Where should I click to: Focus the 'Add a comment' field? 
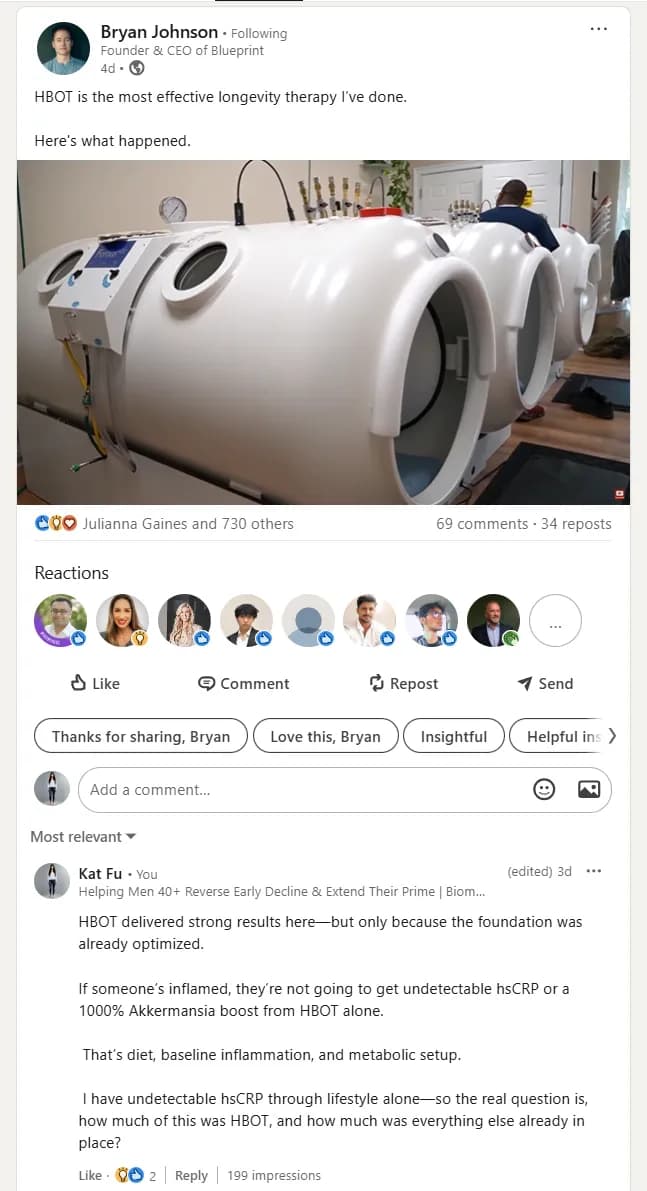coord(300,789)
